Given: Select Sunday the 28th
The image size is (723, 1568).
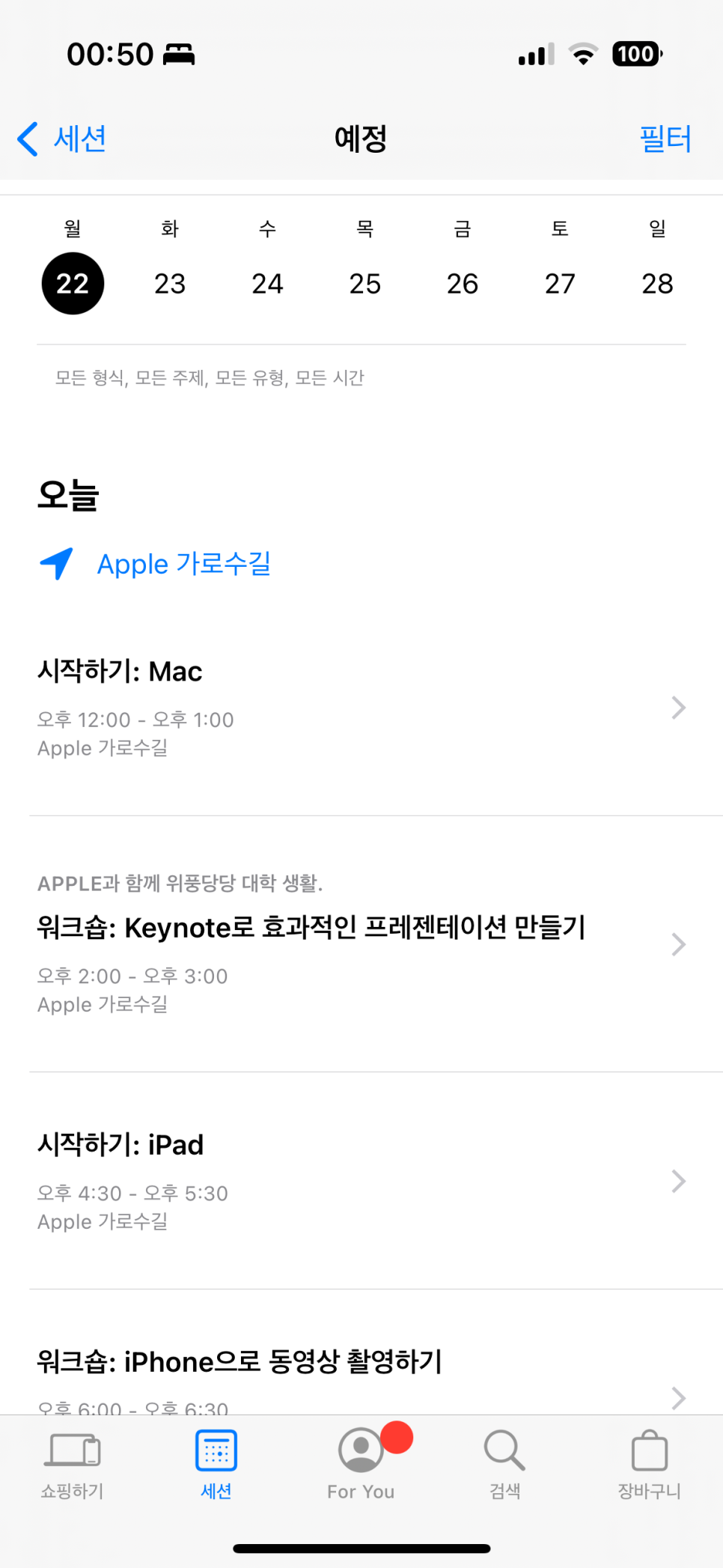Looking at the screenshot, I should coord(657,284).
